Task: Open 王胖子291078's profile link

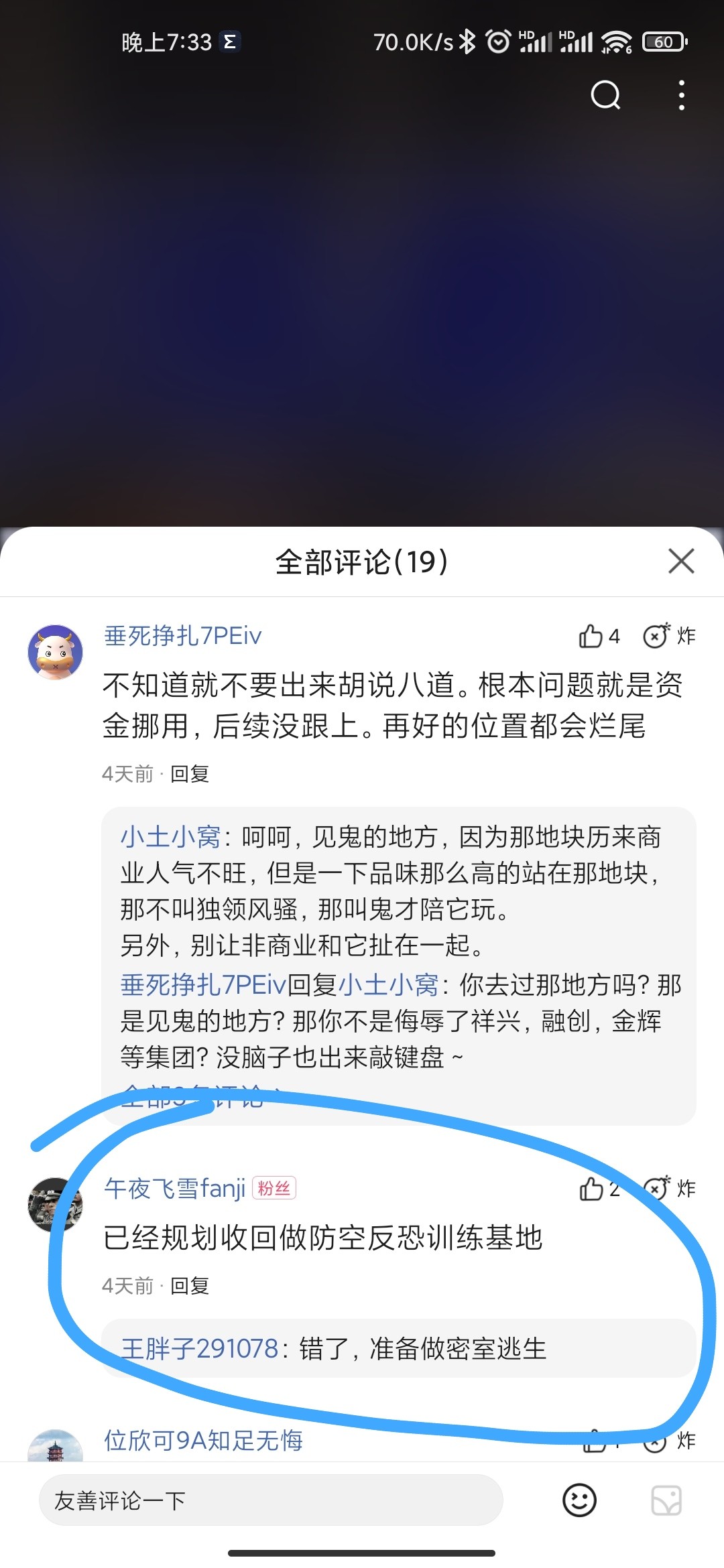Action: (199, 1349)
